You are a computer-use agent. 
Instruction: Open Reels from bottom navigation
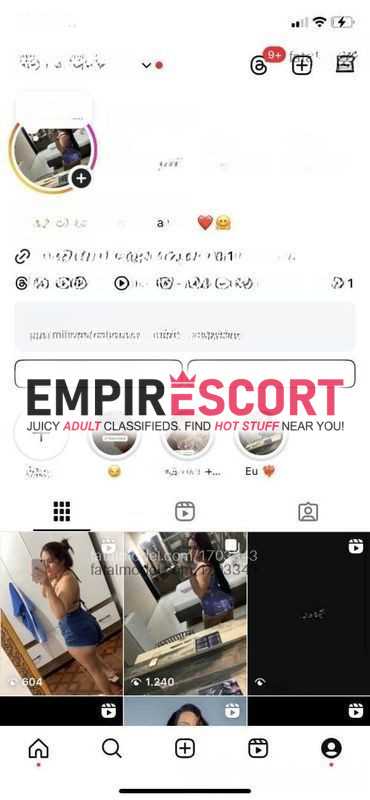258,748
